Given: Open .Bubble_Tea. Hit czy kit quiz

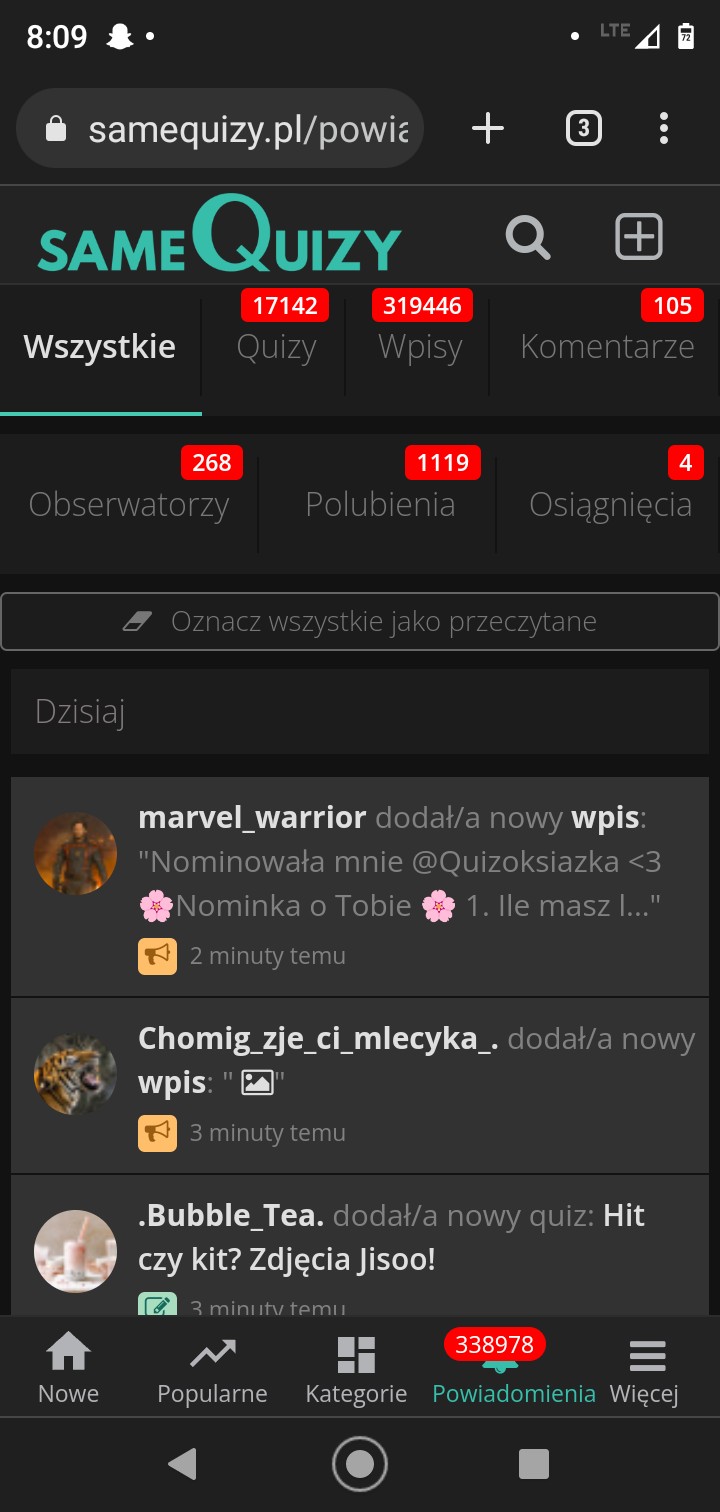Looking at the screenshot, I should (391, 1237).
